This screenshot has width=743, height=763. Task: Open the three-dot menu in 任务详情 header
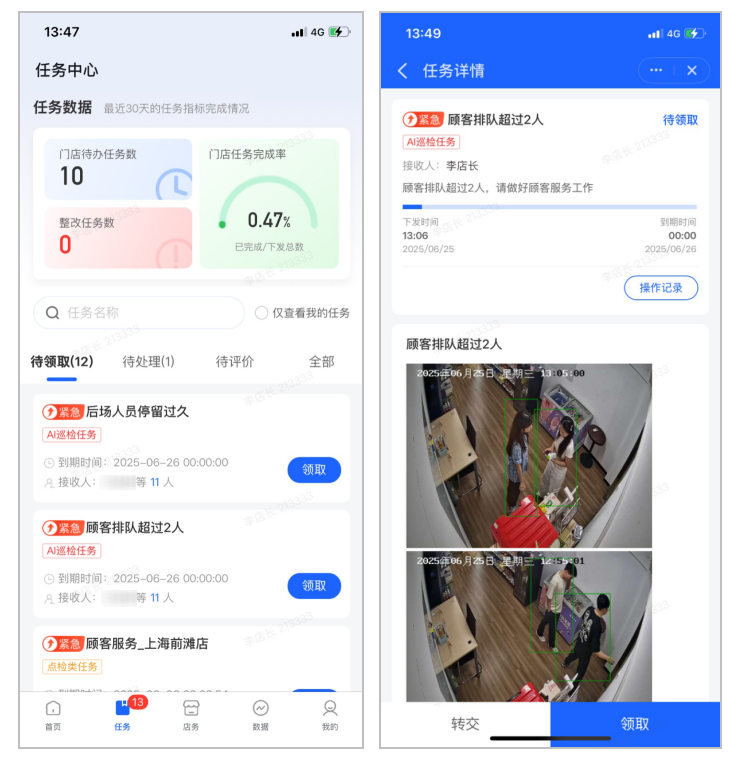pos(656,71)
